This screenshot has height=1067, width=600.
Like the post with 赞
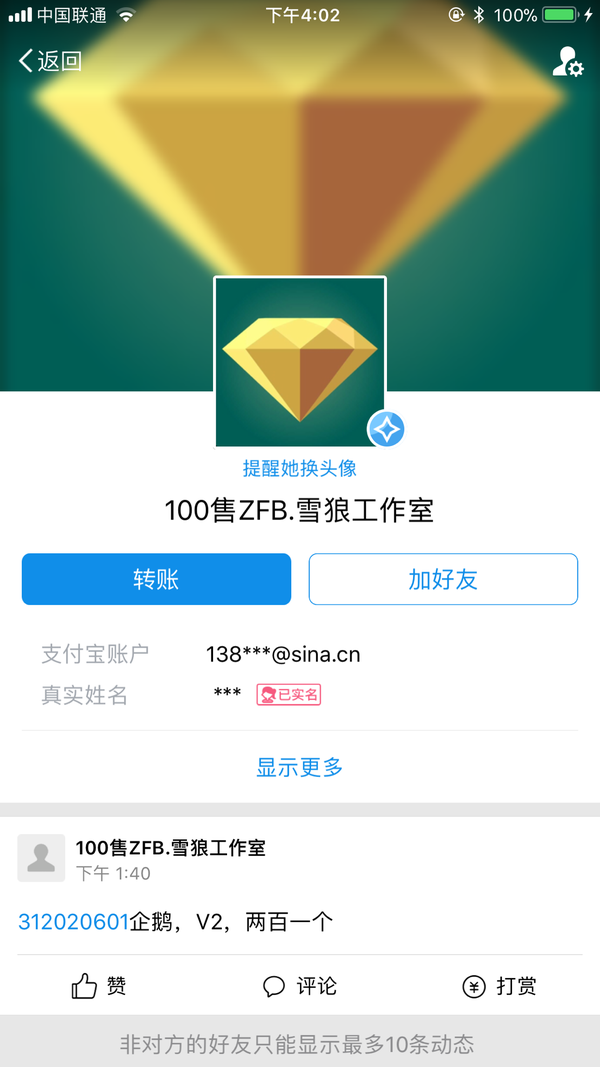coord(99,987)
